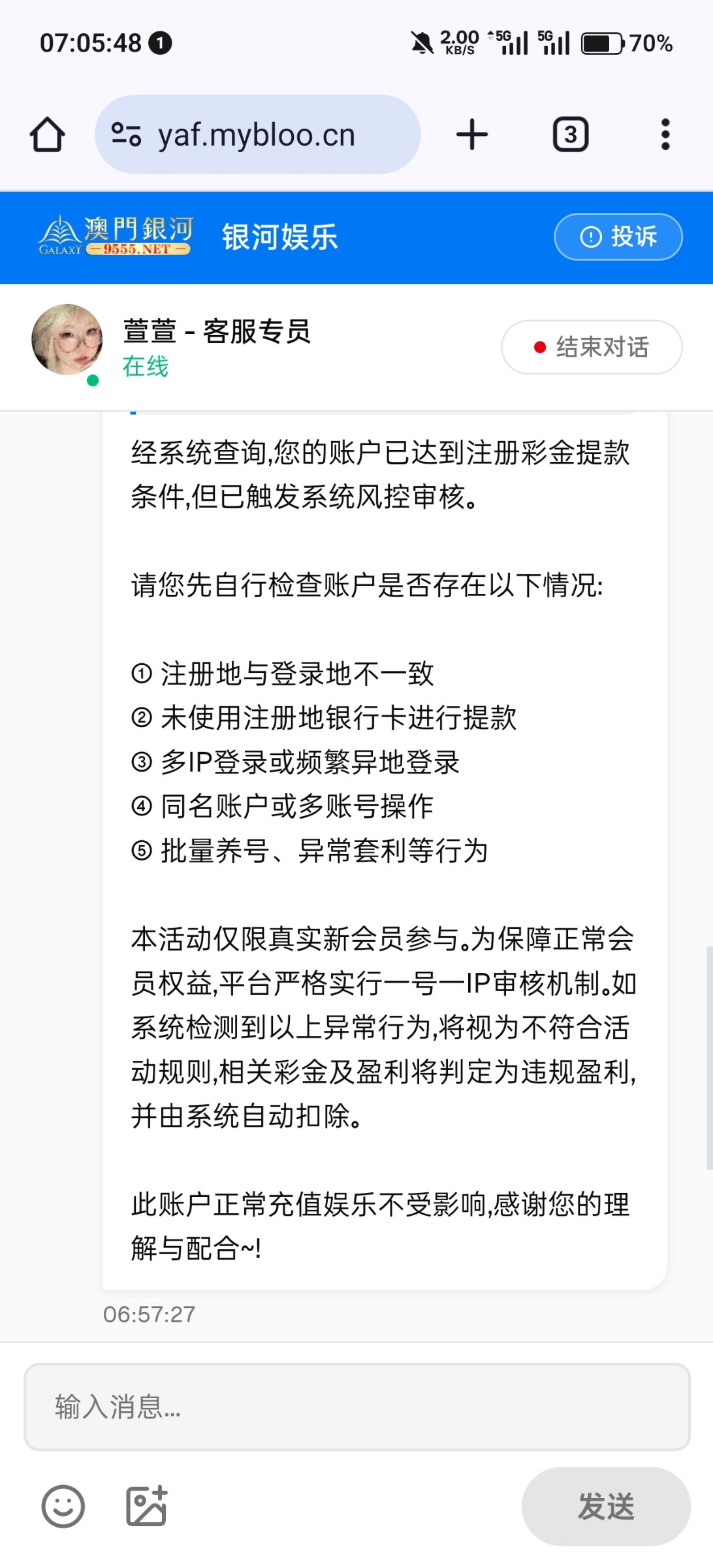Image resolution: width=713 pixels, height=1568 pixels.
Task: Attach an image to the chat
Action: coord(146,1506)
